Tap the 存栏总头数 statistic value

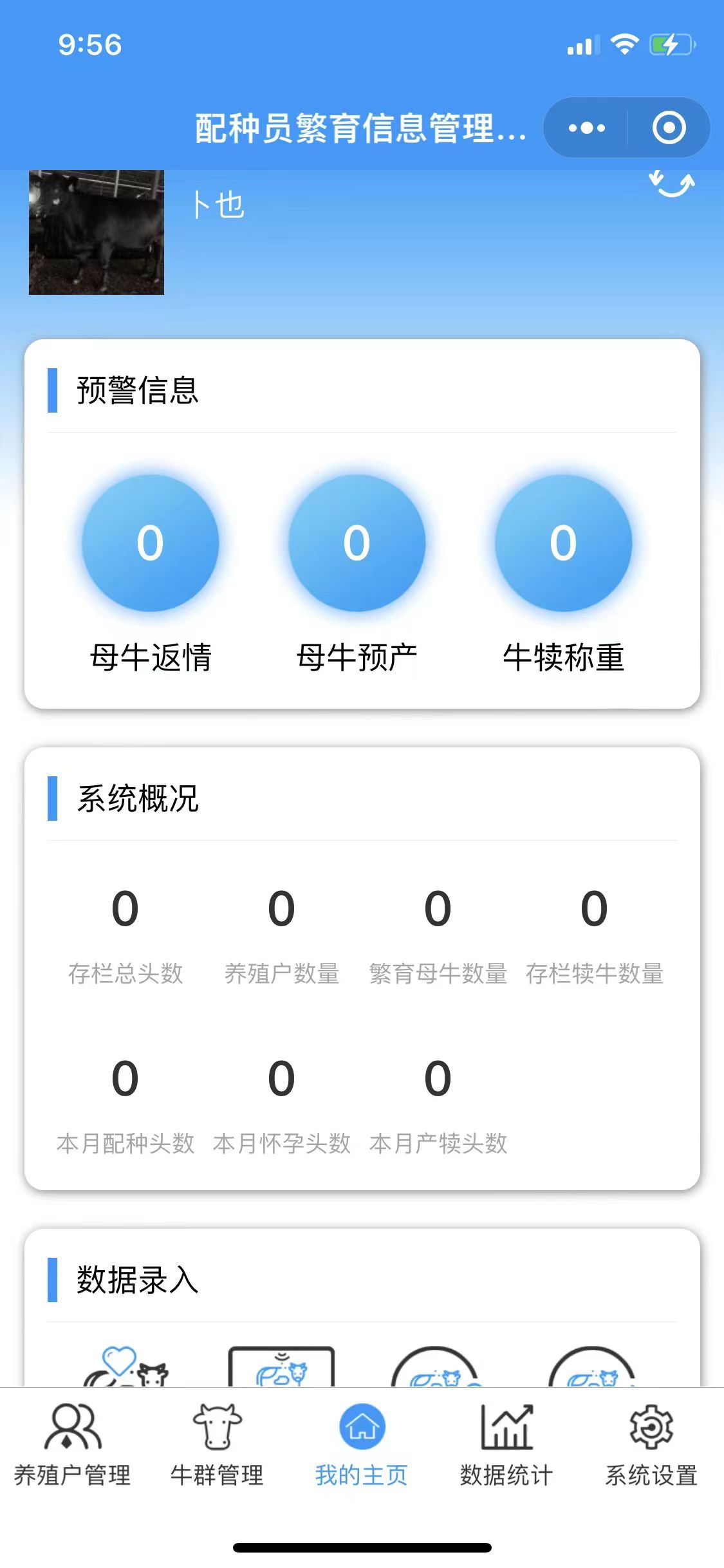pyautogui.click(x=125, y=909)
